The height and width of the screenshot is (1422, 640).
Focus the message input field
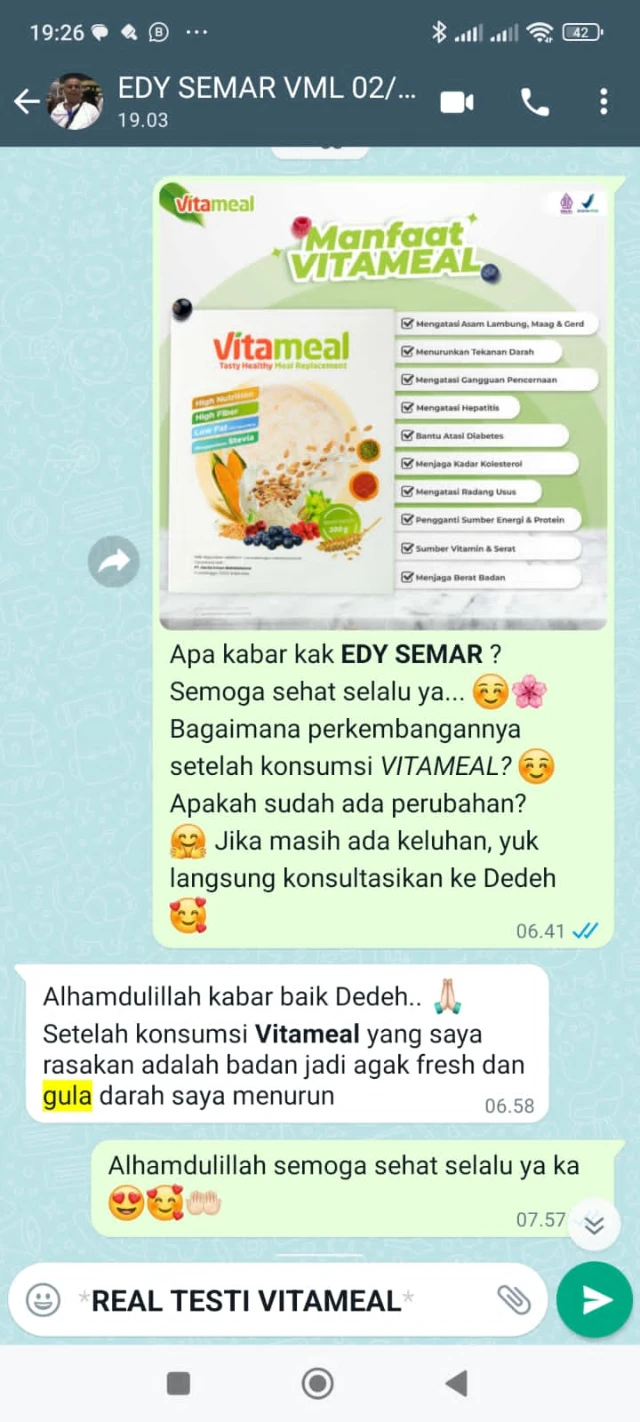coord(270,1300)
